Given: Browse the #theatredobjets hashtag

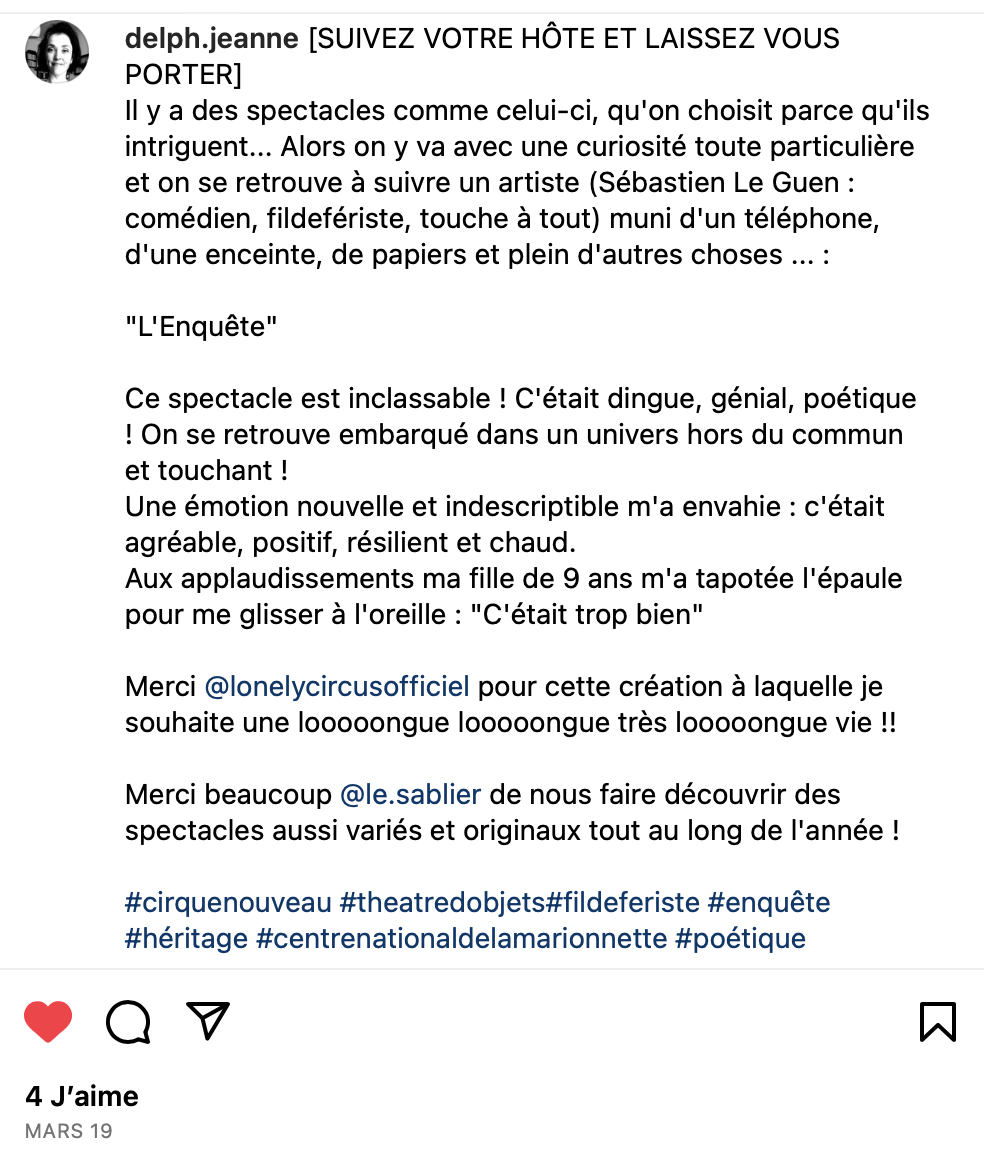Looking at the screenshot, I should [443, 903].
